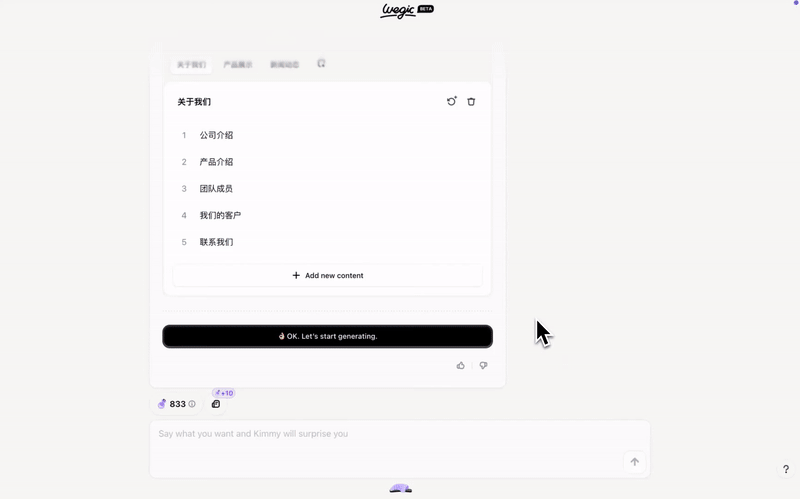Screen dimensions: 800x499
Task: Switch to the 产品展示 tab
Action: 238,64
